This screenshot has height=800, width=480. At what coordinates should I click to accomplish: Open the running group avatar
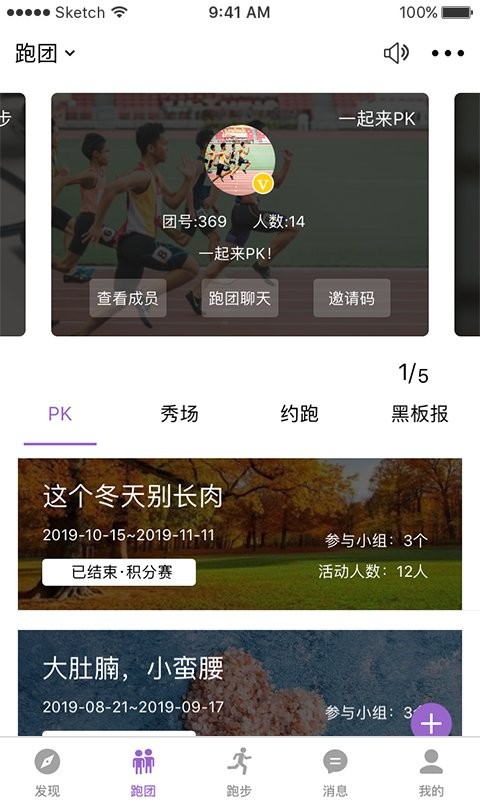pyautogui.click(x=240, y=160)
